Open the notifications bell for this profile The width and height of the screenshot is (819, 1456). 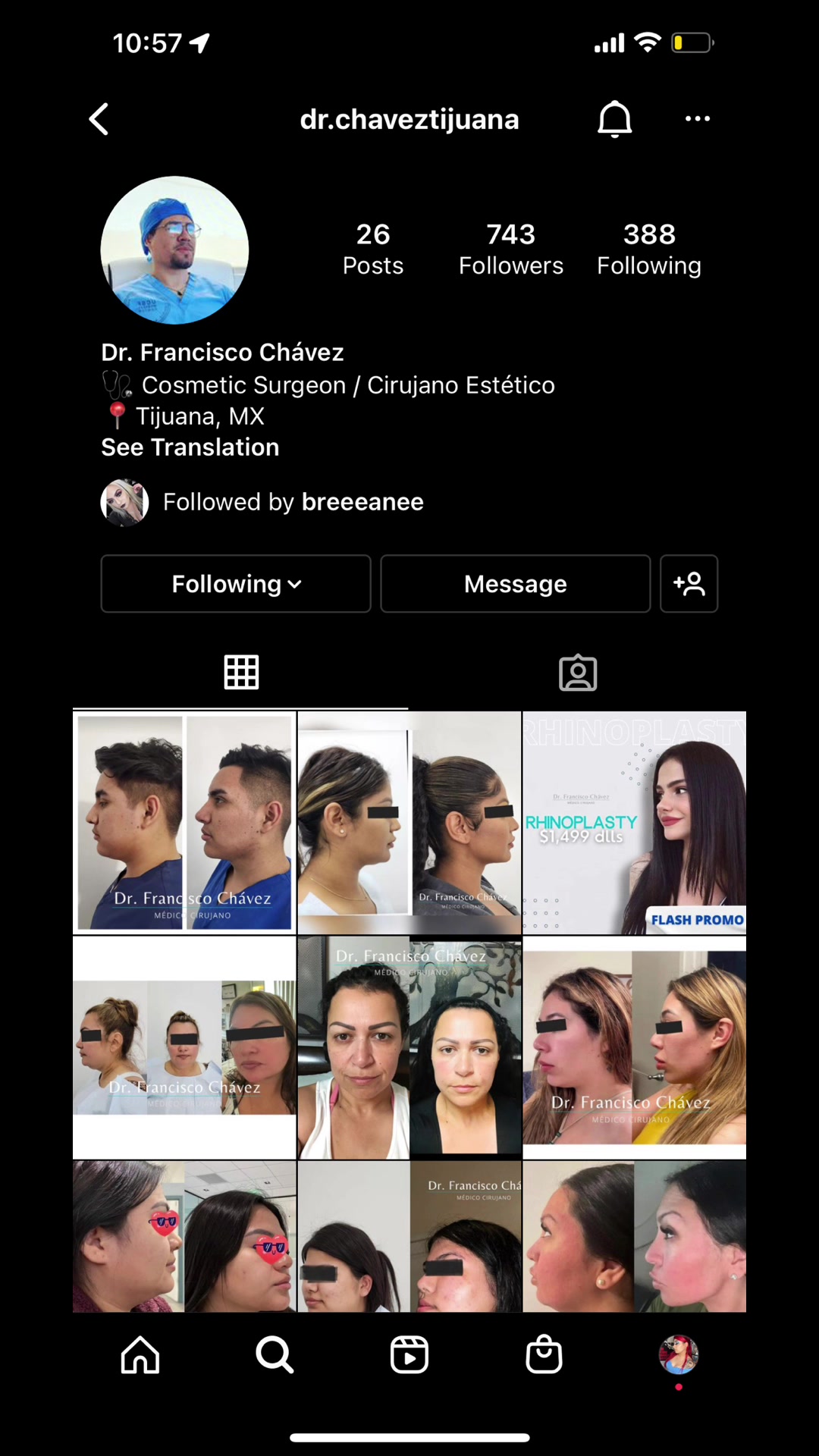click(614, 119)
